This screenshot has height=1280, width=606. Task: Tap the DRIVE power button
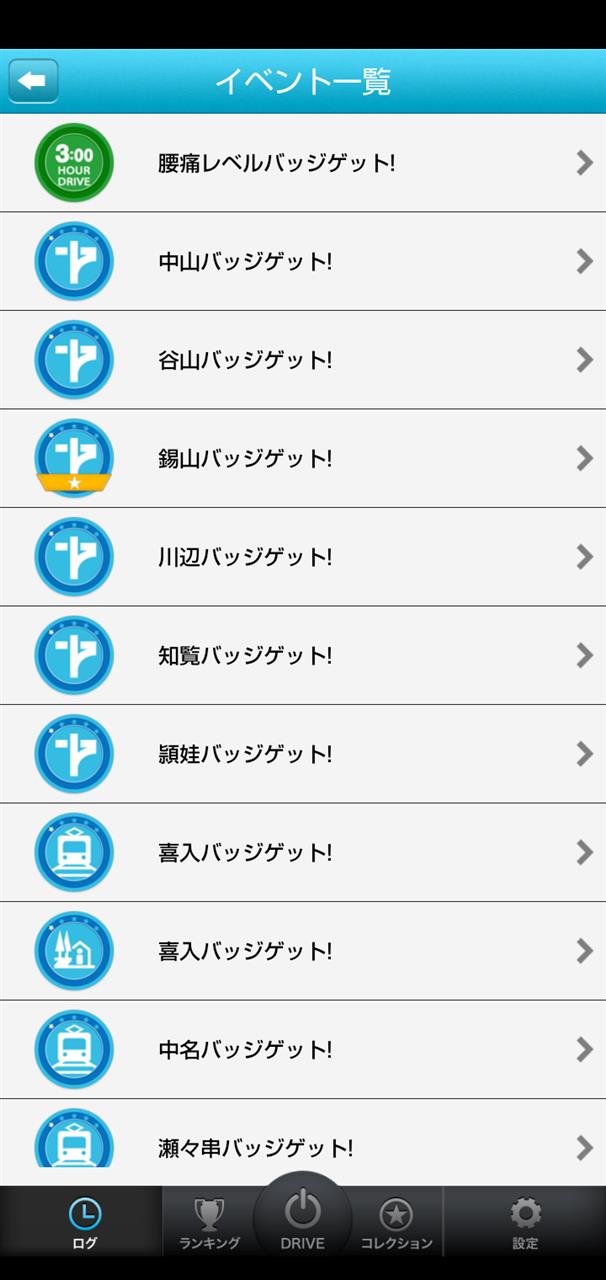[x=302, y=1218]
